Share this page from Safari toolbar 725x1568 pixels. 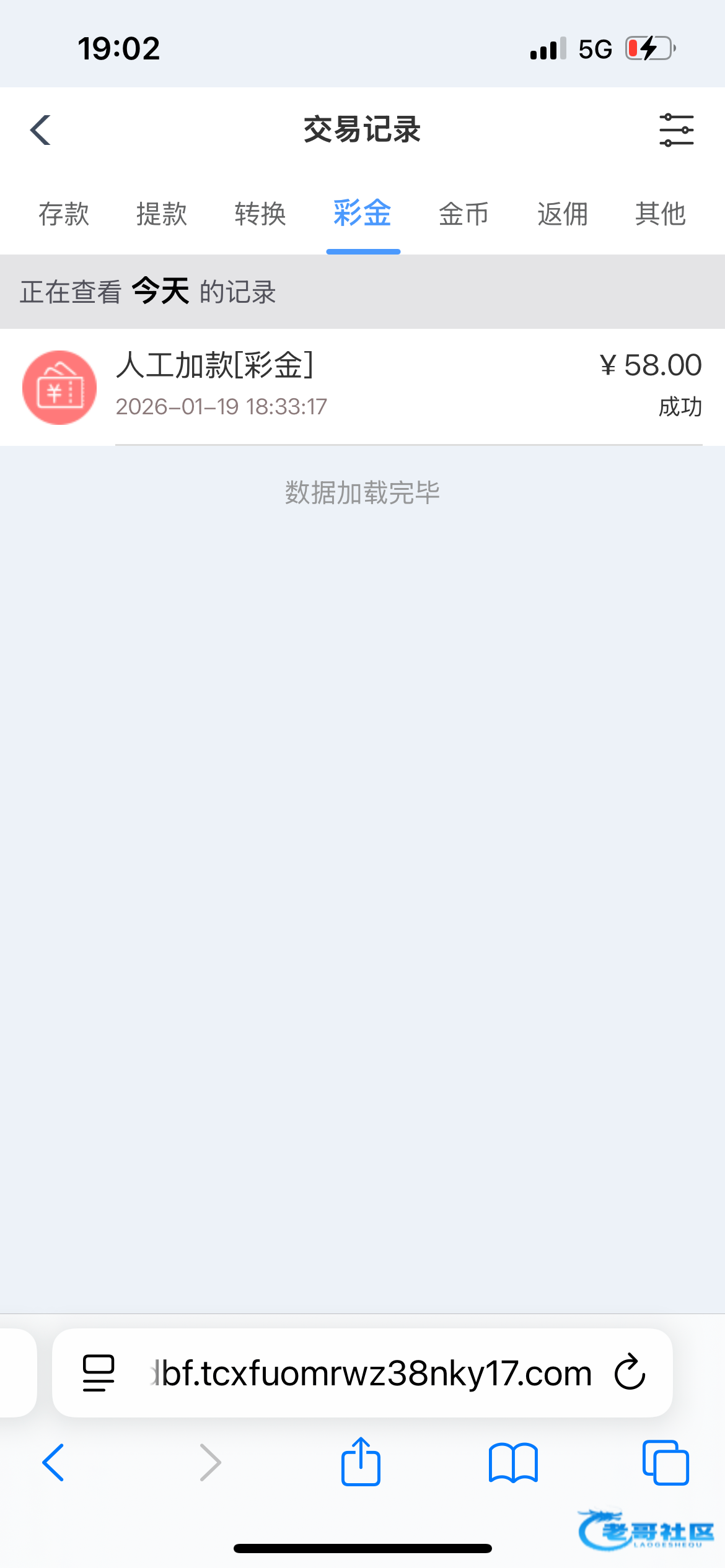[x=361, y=1461]
